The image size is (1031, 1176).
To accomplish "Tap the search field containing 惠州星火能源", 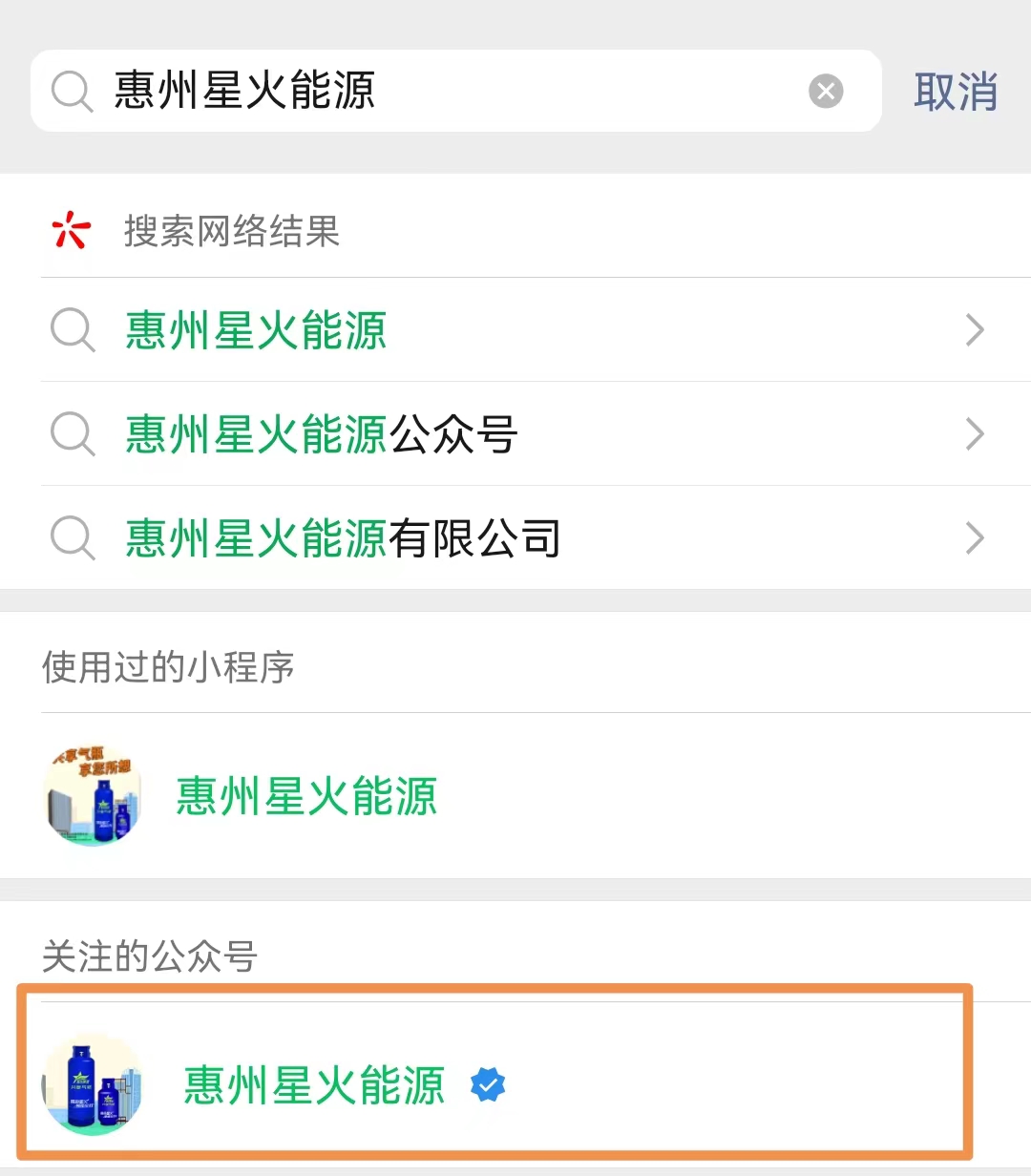I will 430,92.
